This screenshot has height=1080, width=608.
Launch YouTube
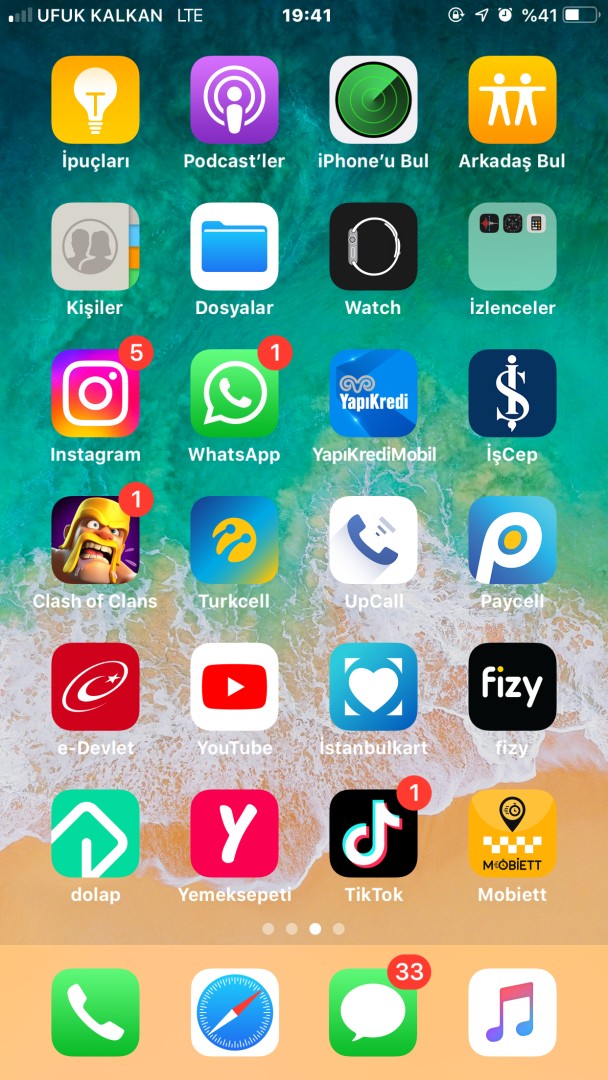click(x=234, y=687)
